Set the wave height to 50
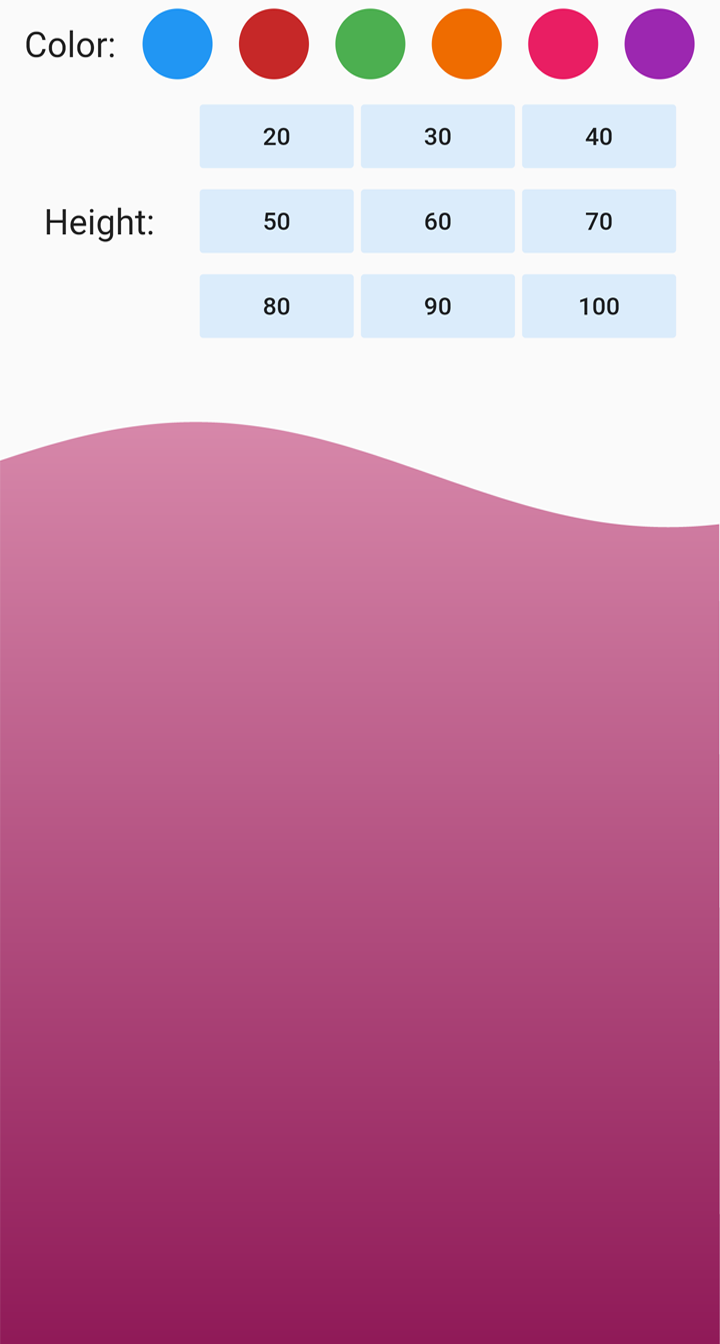This screenshot has height=1344, width=720. tap(277, 221)
